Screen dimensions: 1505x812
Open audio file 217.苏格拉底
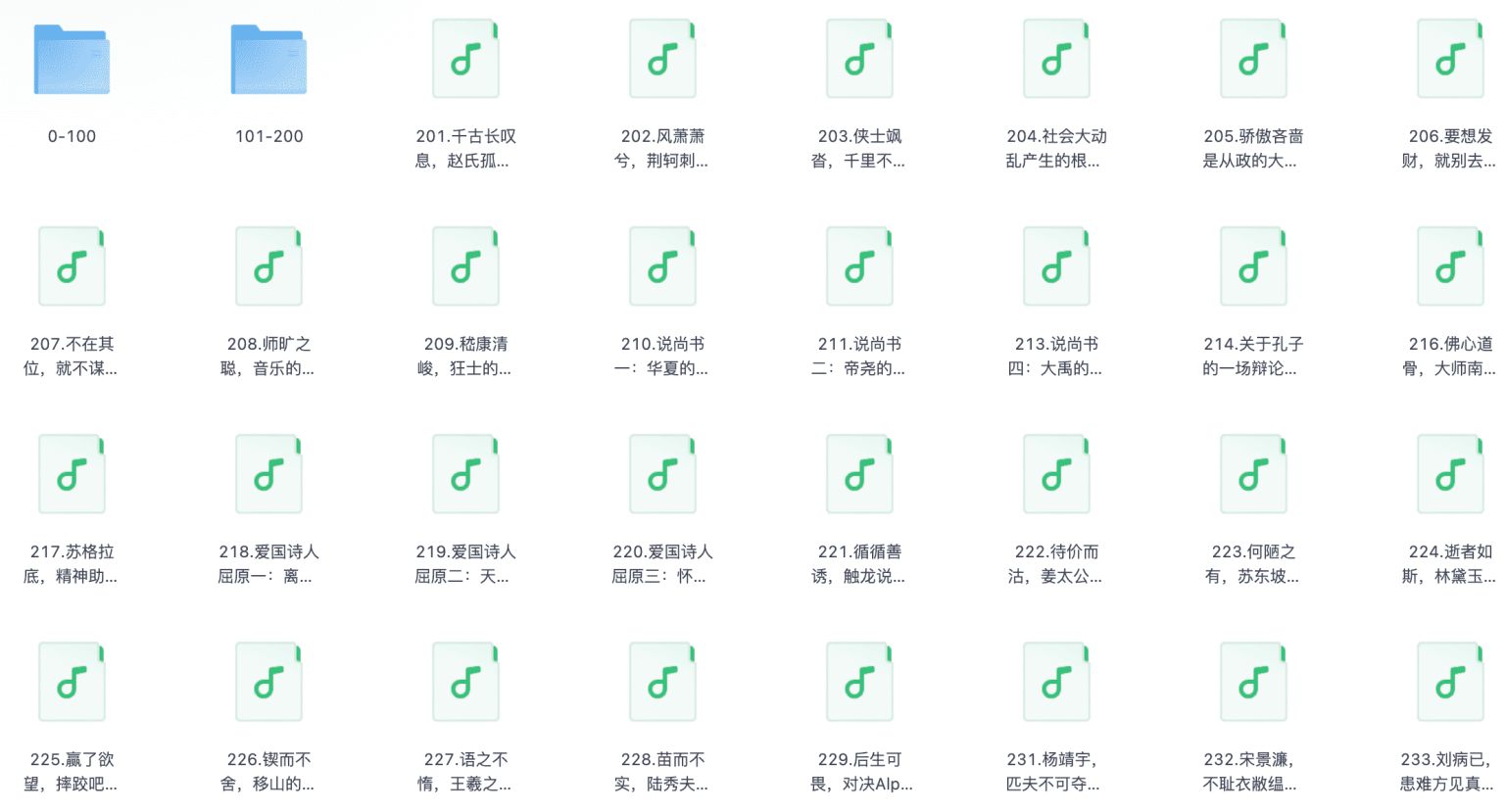pyautogui.click(x=72, y=475)
